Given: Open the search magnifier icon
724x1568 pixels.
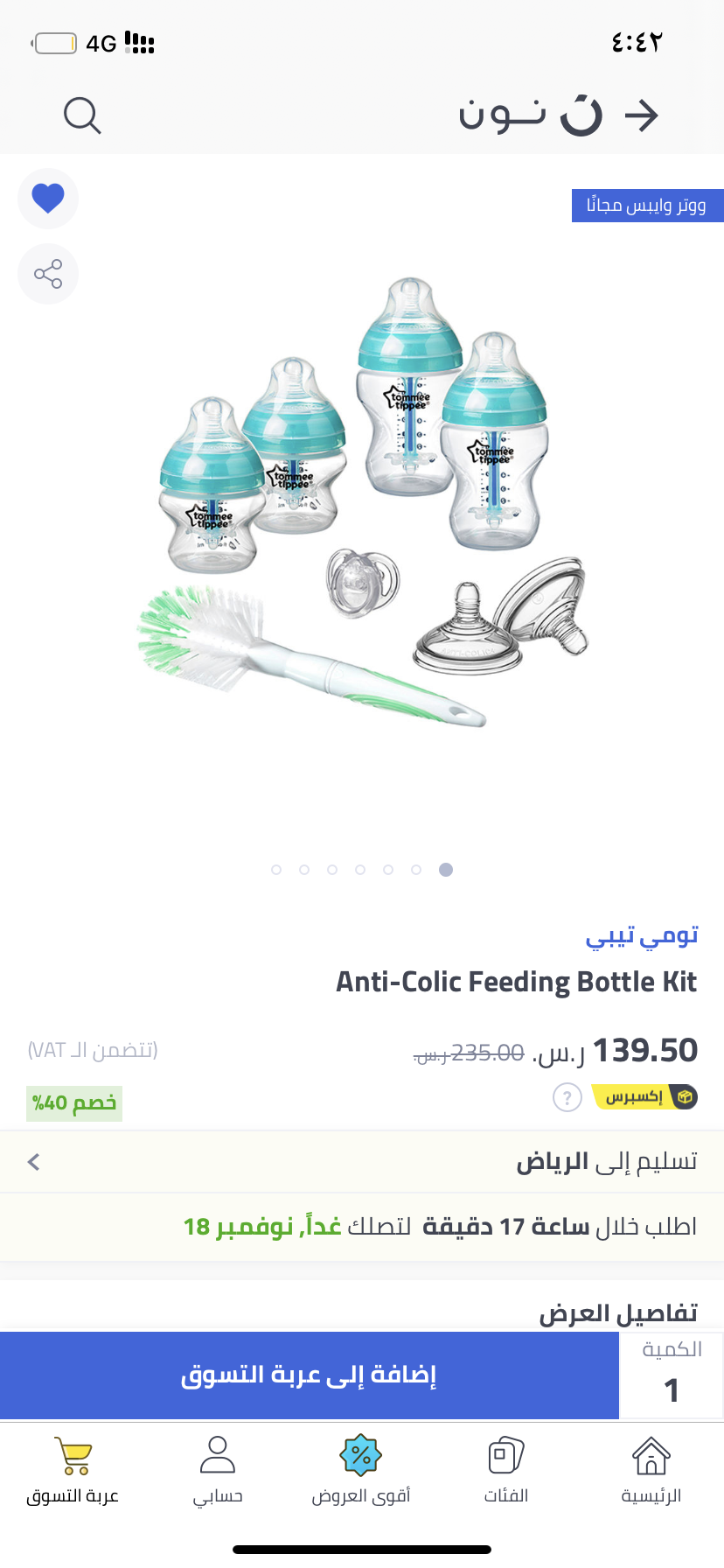Looking at the screenshot, I should [82, 115].
